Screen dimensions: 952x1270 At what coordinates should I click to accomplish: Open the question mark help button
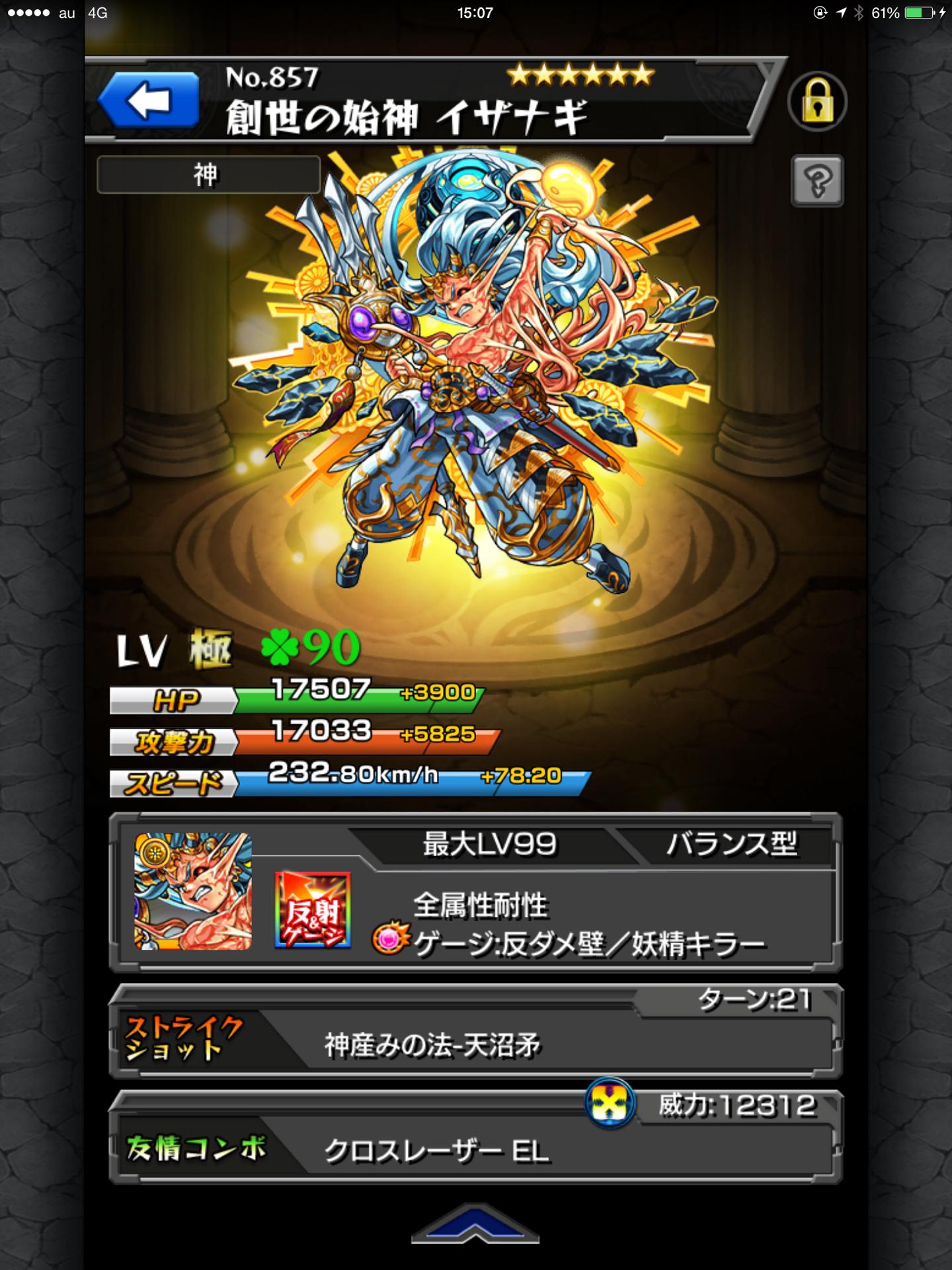(x=817, y=180)
